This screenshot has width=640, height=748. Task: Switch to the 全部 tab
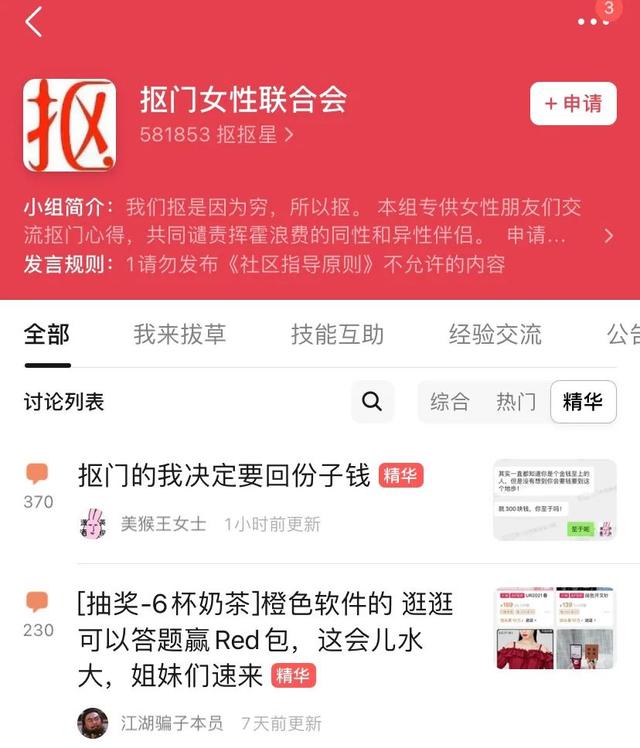tap(47, 334)
